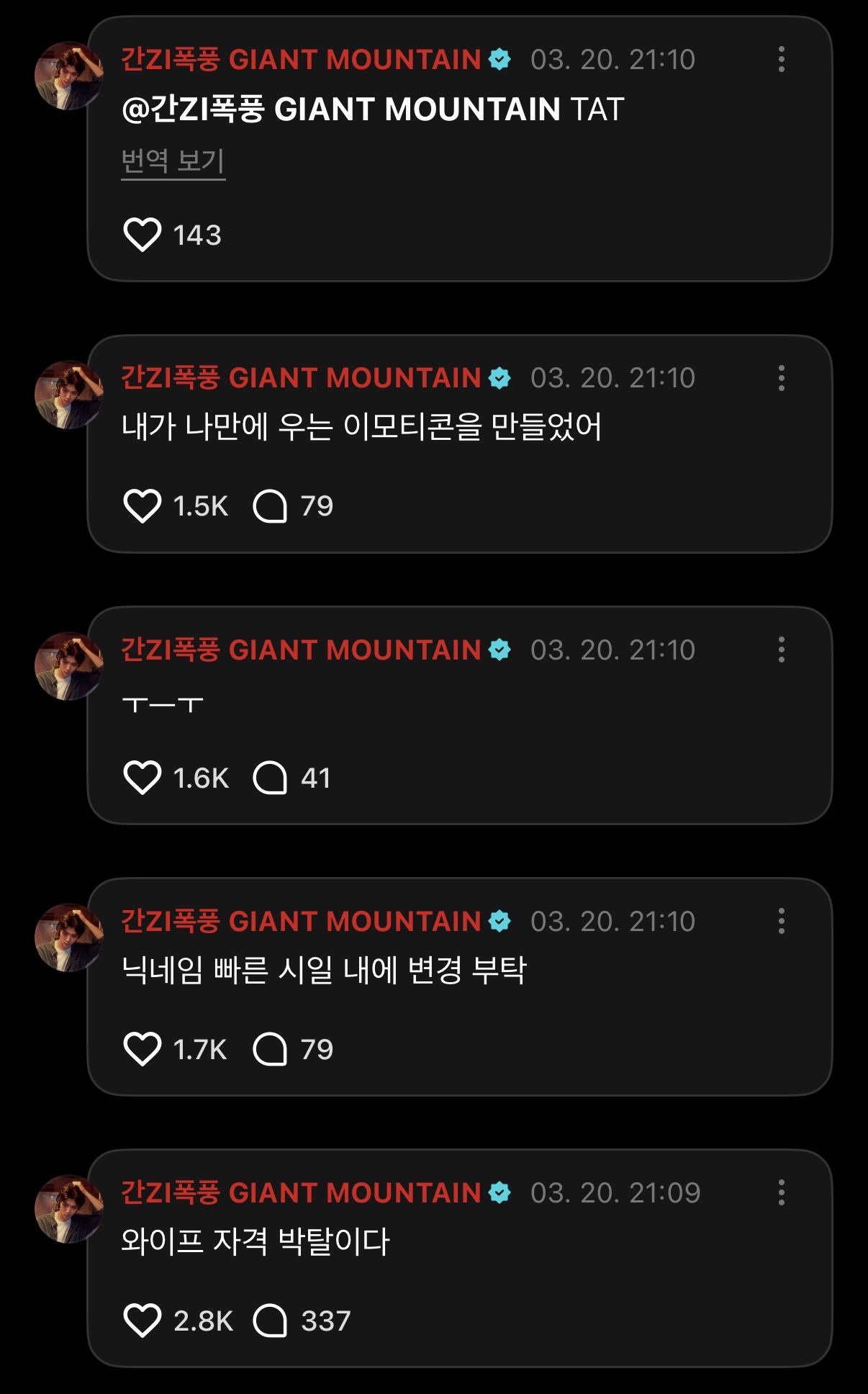Viewport: 868px width, 1394px height.
Task: Like the post '와이프 자격 박탈이다'
Action: 143,1321
